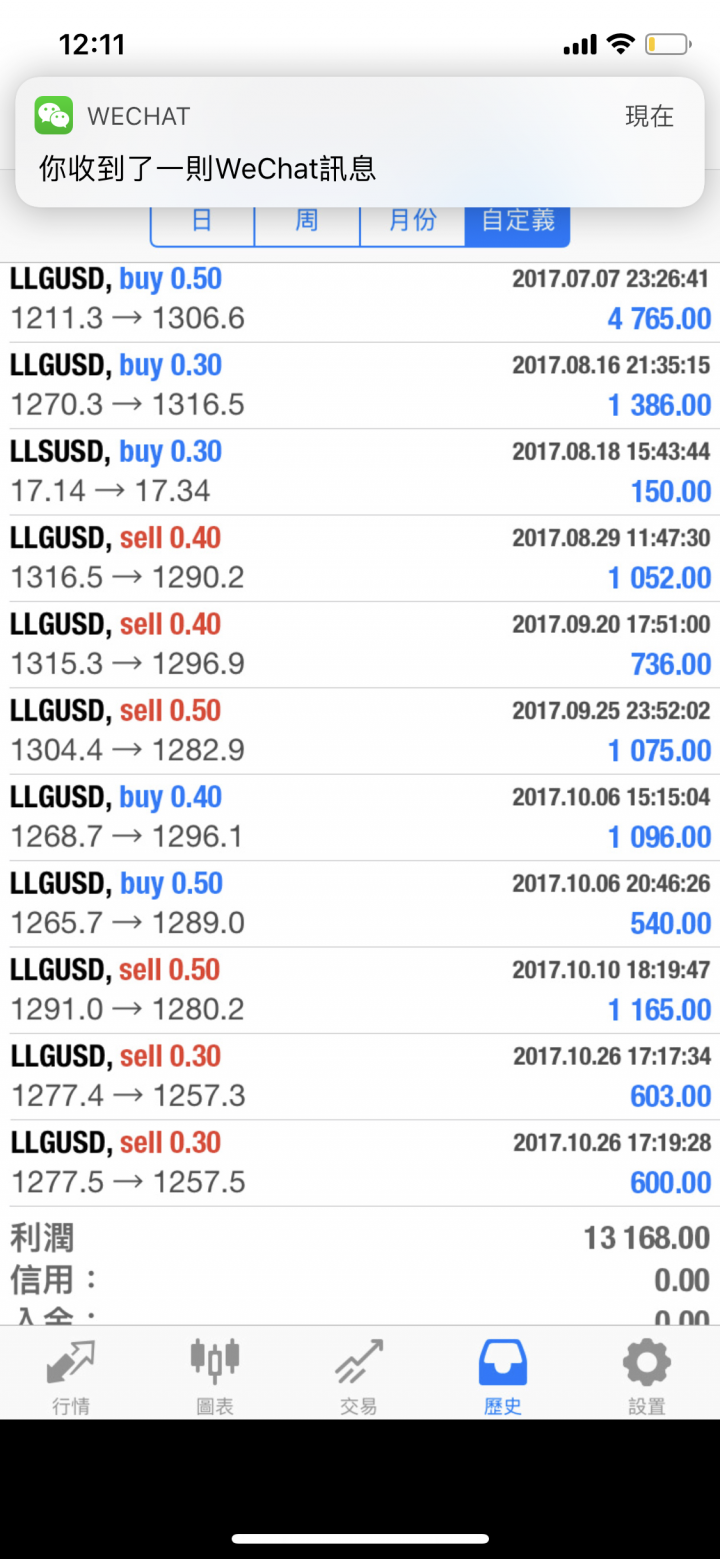
Task: Open the 行情 quotes tab
Action: pos(71,1375)
